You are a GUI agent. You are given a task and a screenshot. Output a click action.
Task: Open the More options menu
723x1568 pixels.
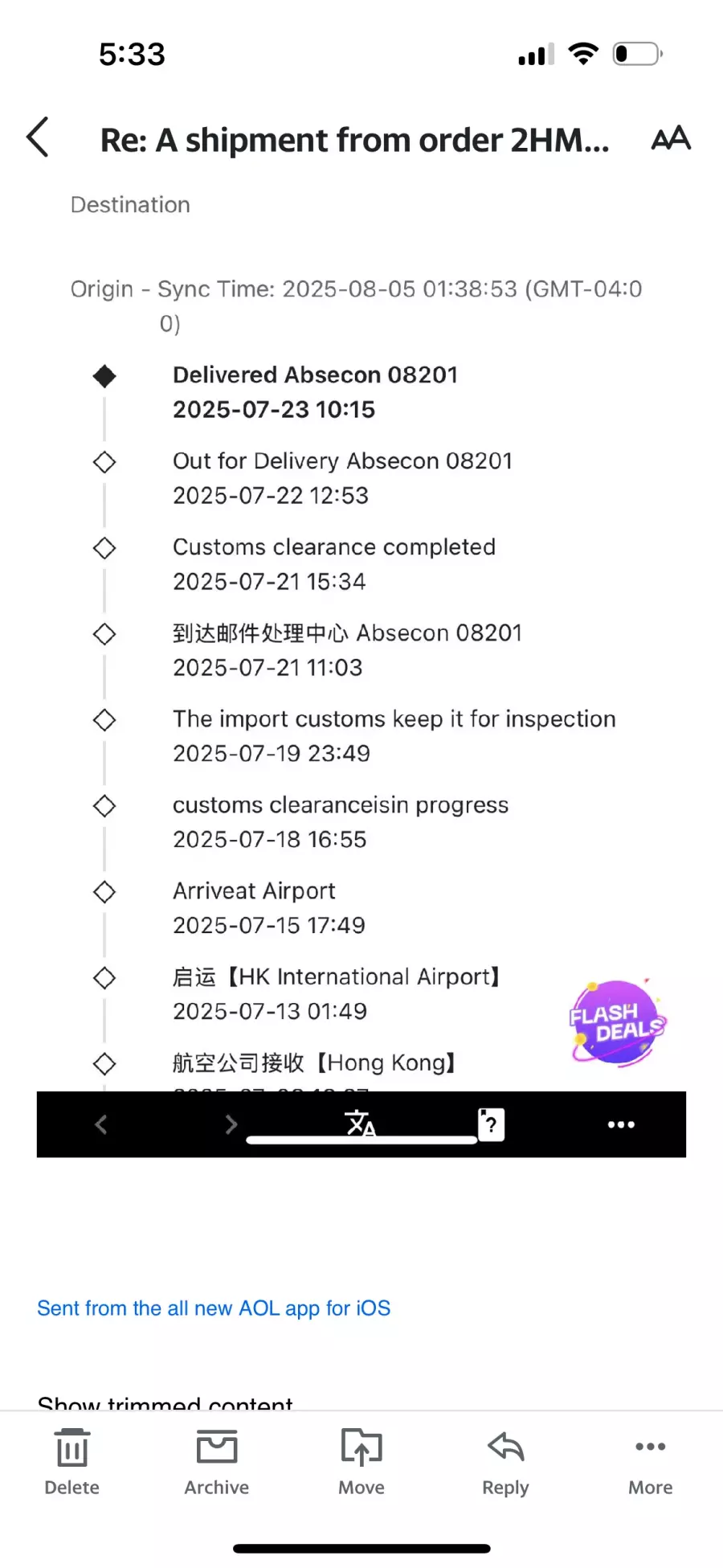click(x=650, y=1461)
